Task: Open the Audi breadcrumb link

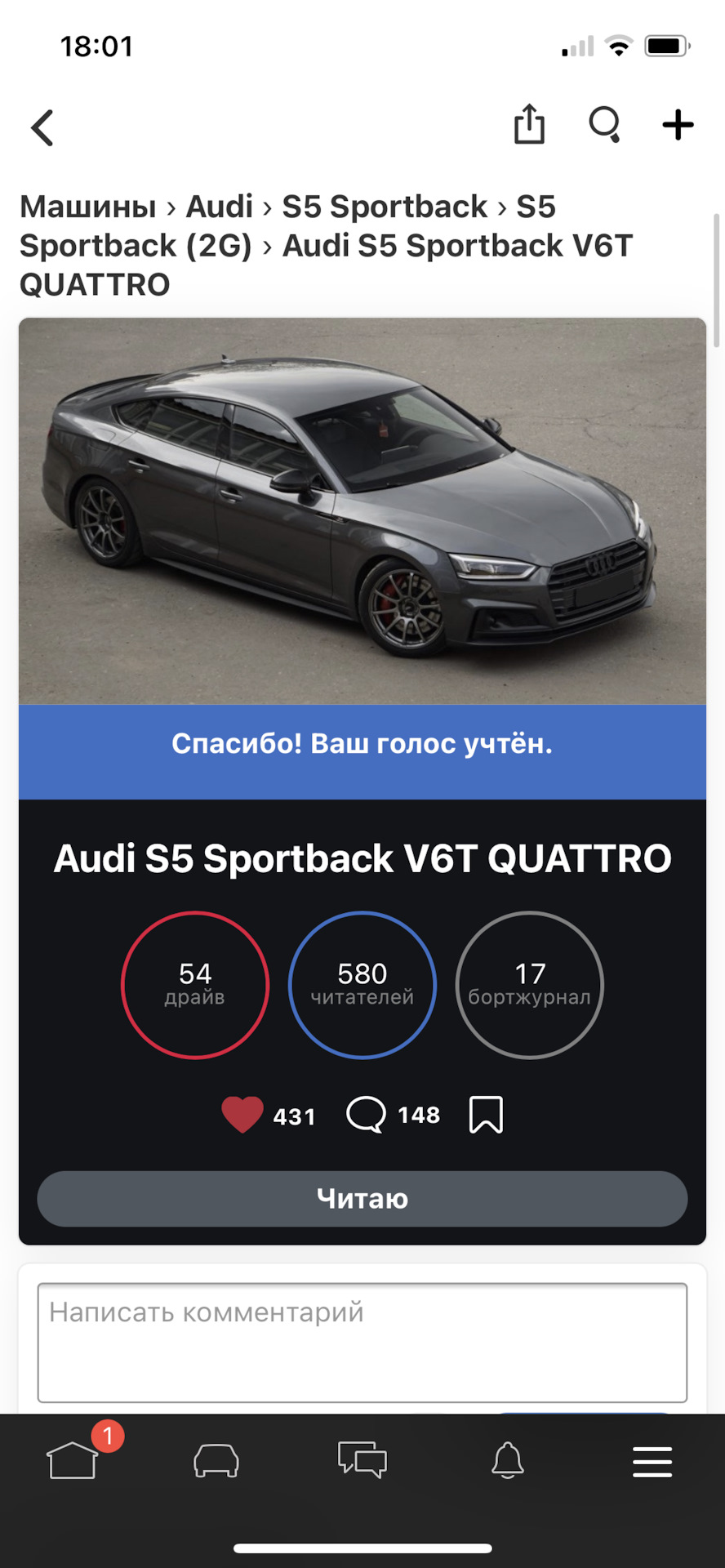Action: coord(219,207)
